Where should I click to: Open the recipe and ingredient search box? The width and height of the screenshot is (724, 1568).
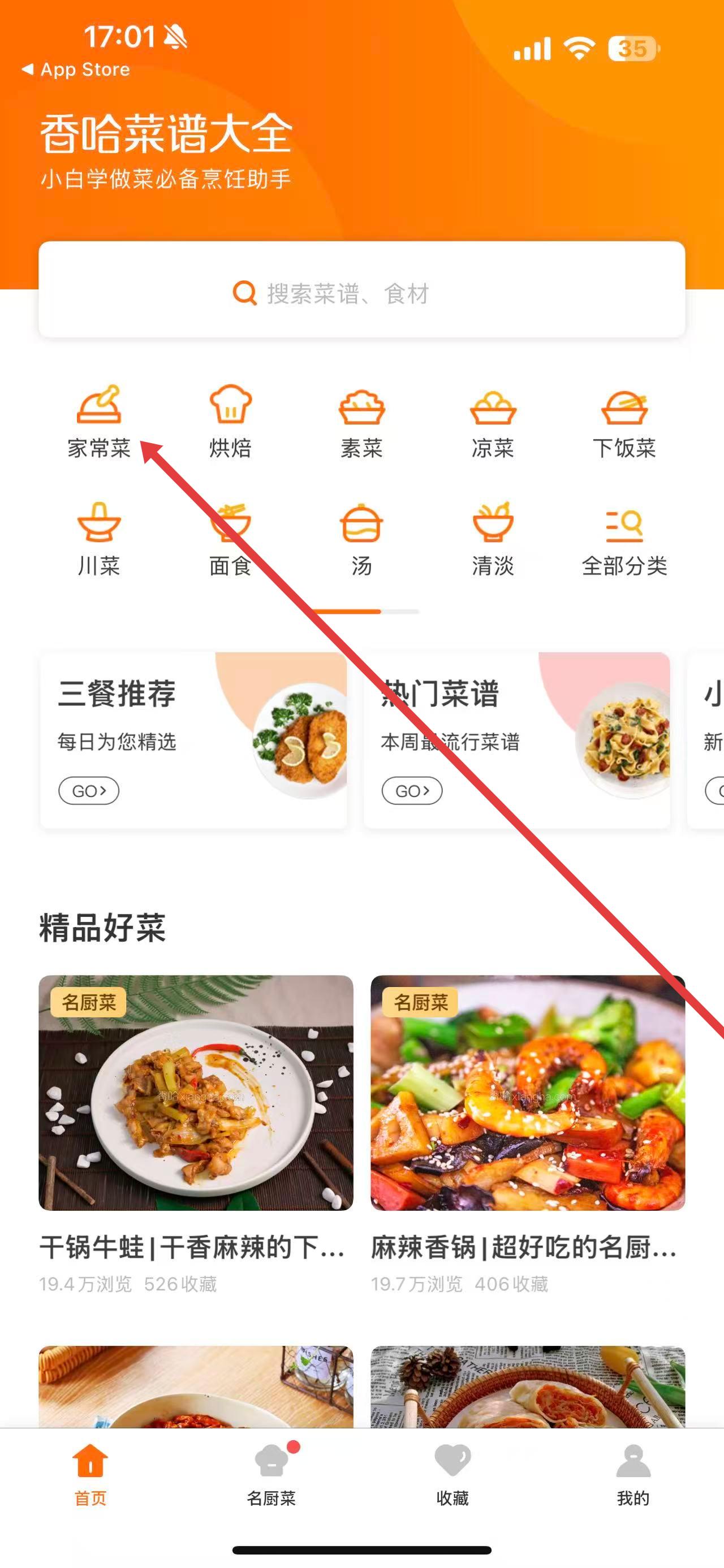pyautogui.click(x=361, y=292)
